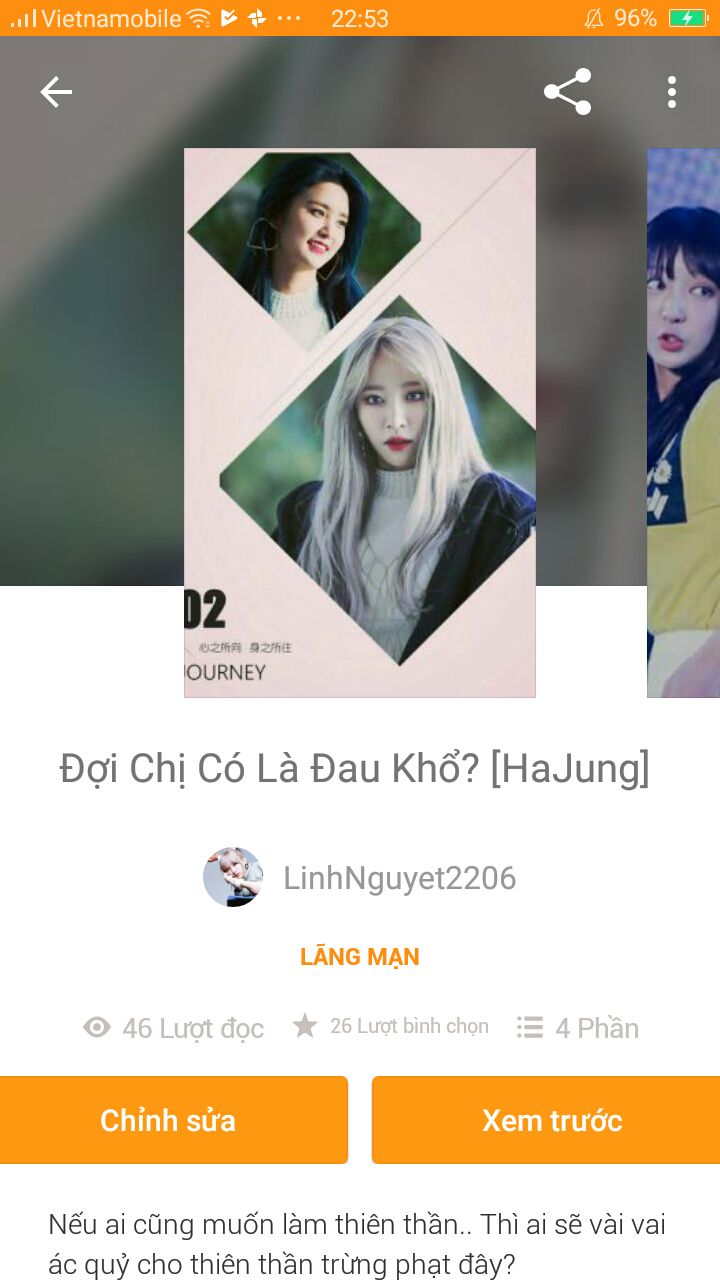Open the next story cover on the right
The width and height of the screenshot is (720, 1280).
click(684, 422)
